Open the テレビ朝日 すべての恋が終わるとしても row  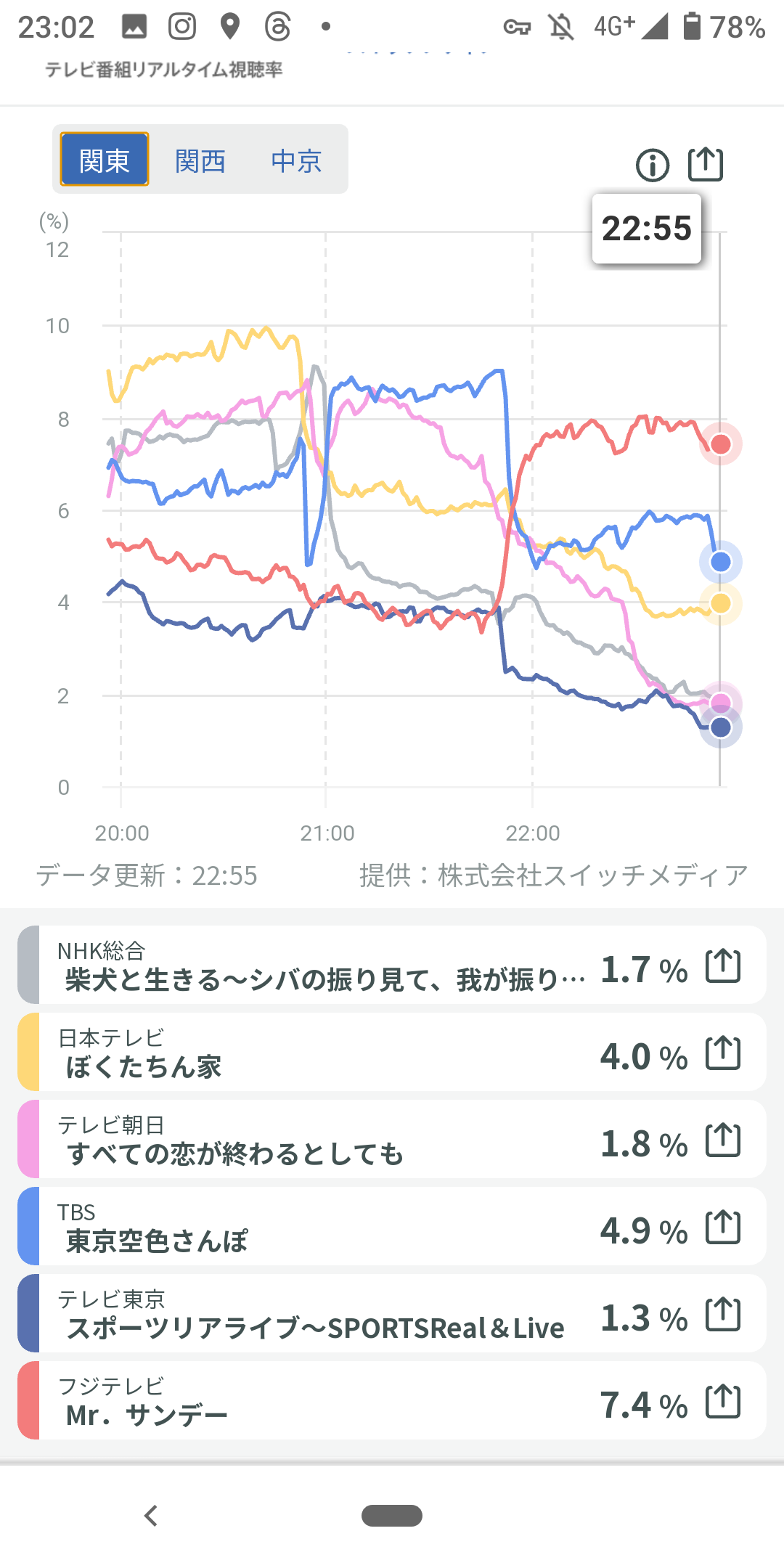pos(319,1140)
